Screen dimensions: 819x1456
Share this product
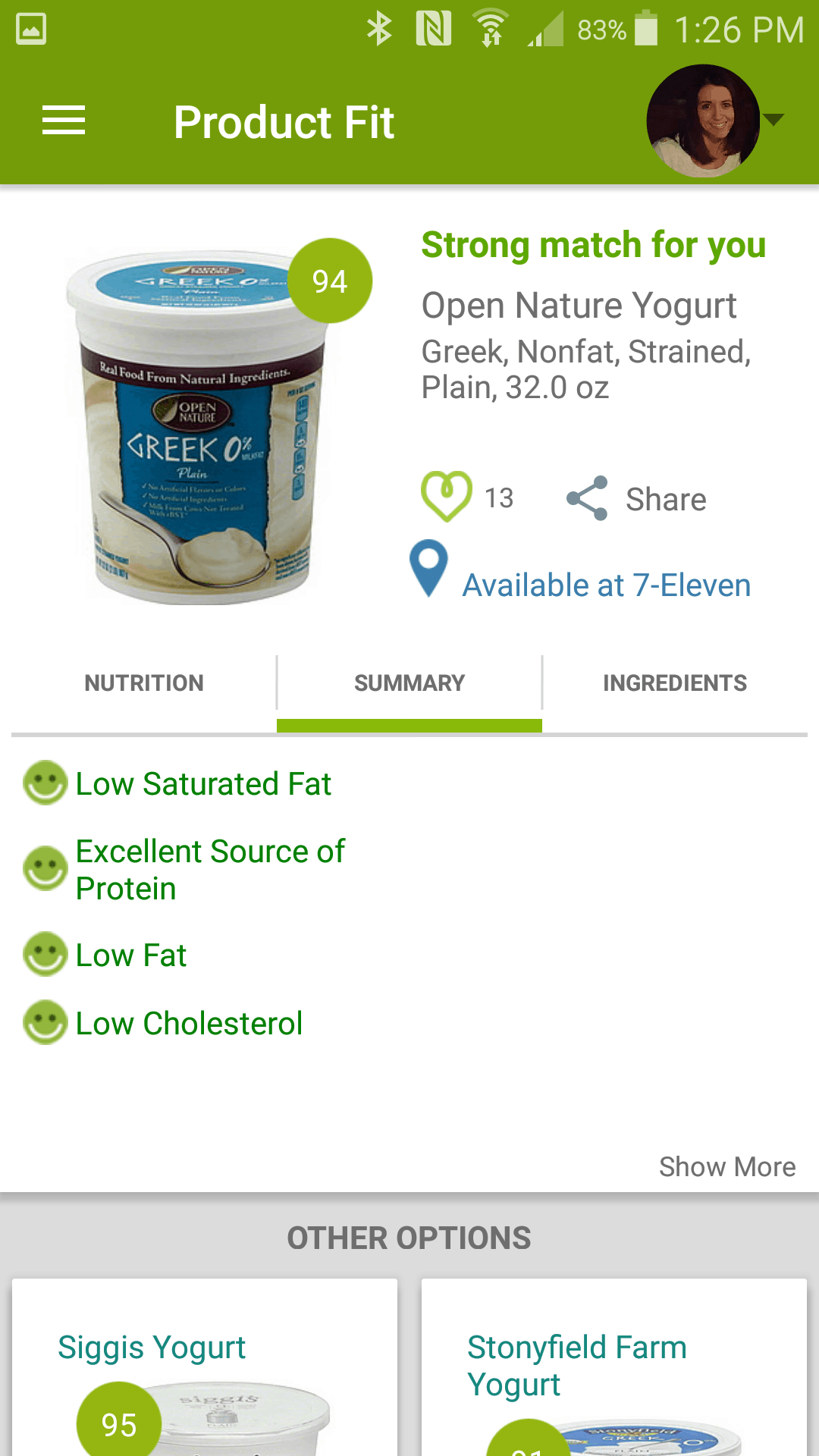pyautogui.click(x=635, y=499)
